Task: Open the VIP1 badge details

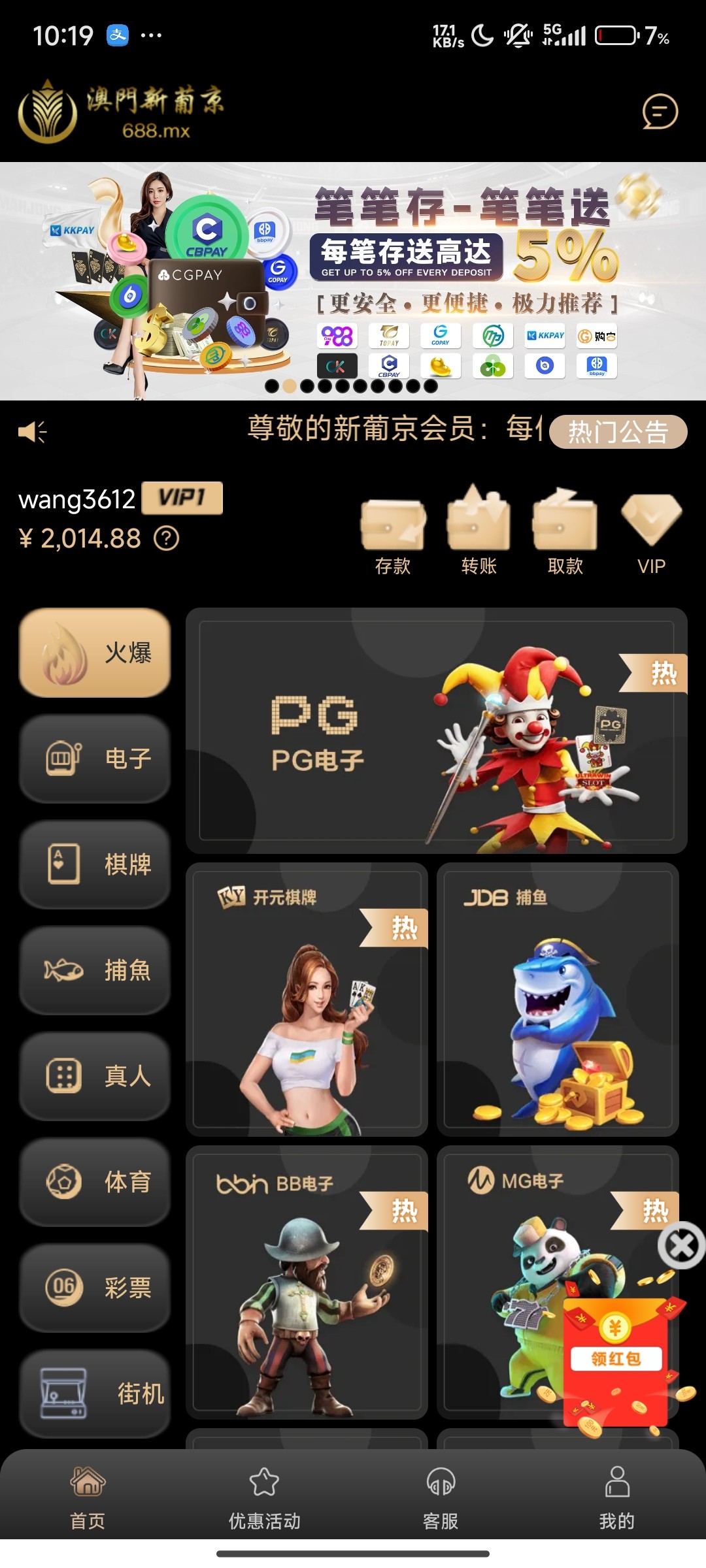Action: [184, 497]
